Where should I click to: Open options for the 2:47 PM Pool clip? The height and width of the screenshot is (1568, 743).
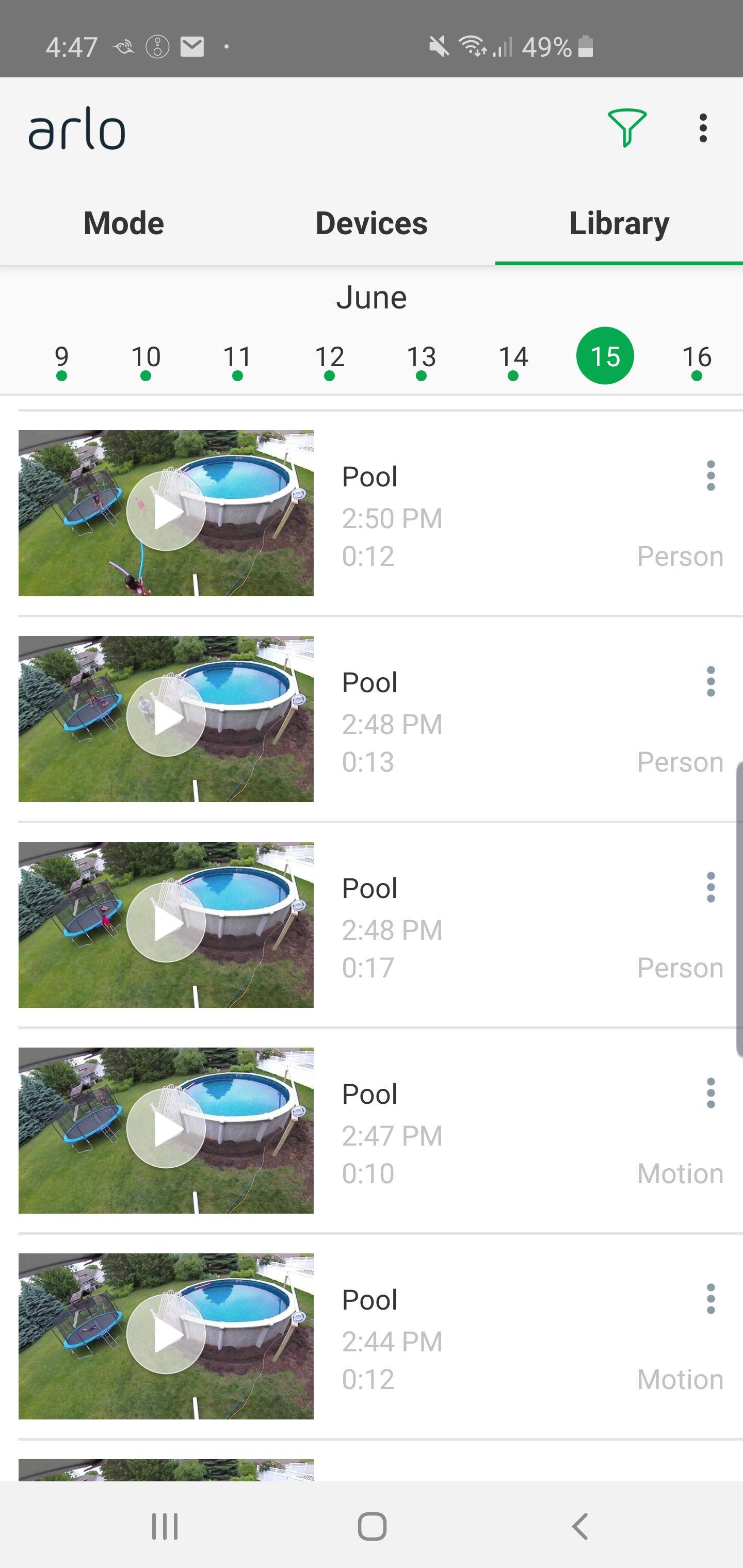(x=710, y=1093)
